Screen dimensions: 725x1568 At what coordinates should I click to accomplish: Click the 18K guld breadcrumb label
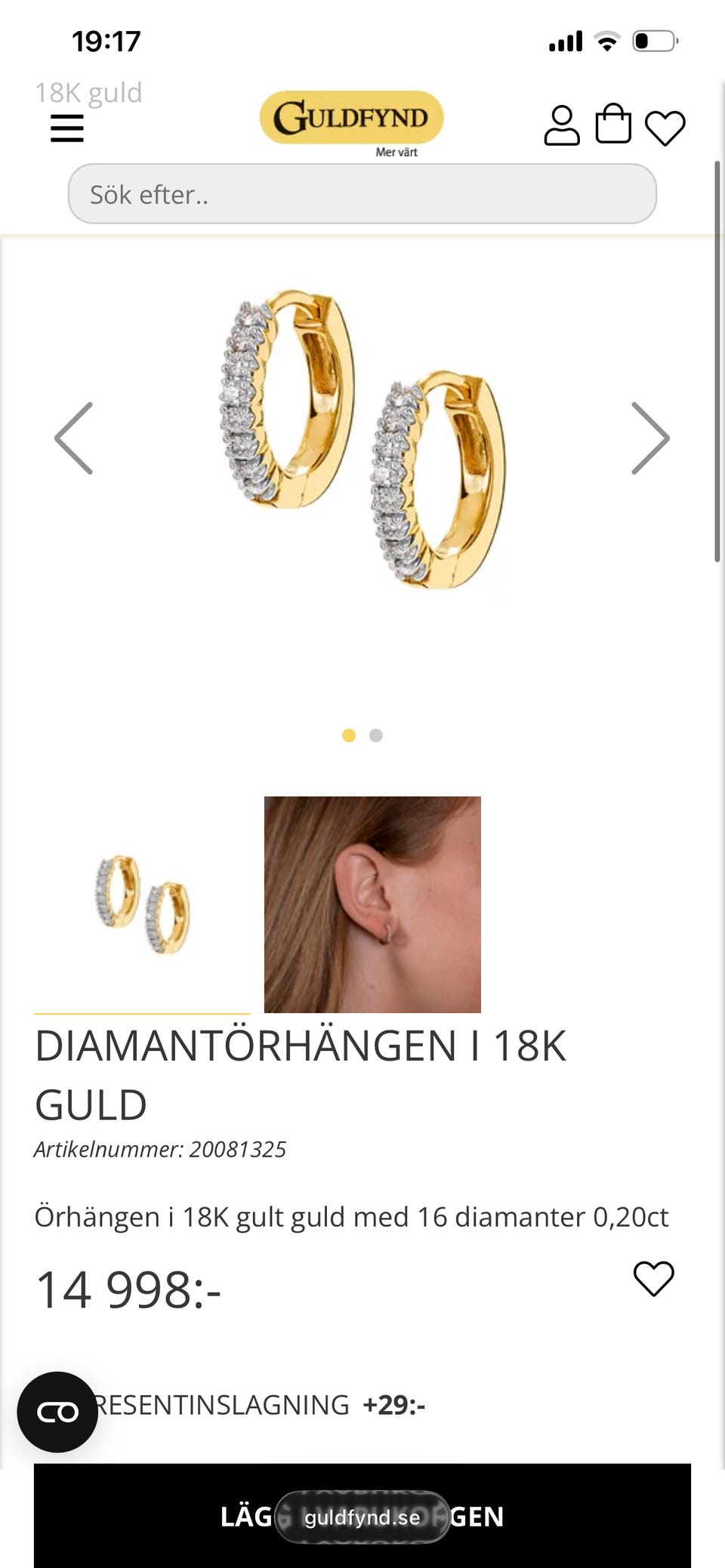(x=88, y=93)
